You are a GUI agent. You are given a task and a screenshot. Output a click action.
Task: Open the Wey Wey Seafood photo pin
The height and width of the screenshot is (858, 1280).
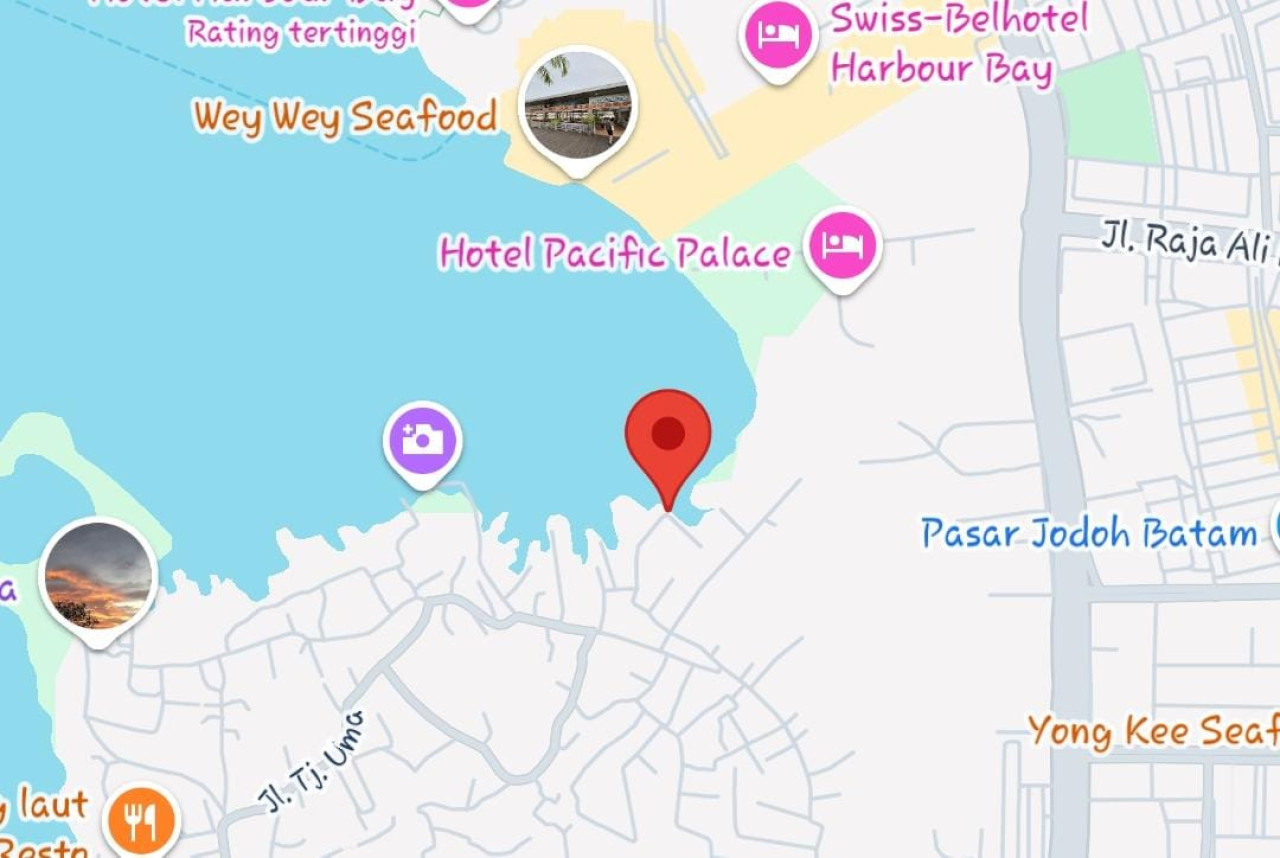[578, 106]
